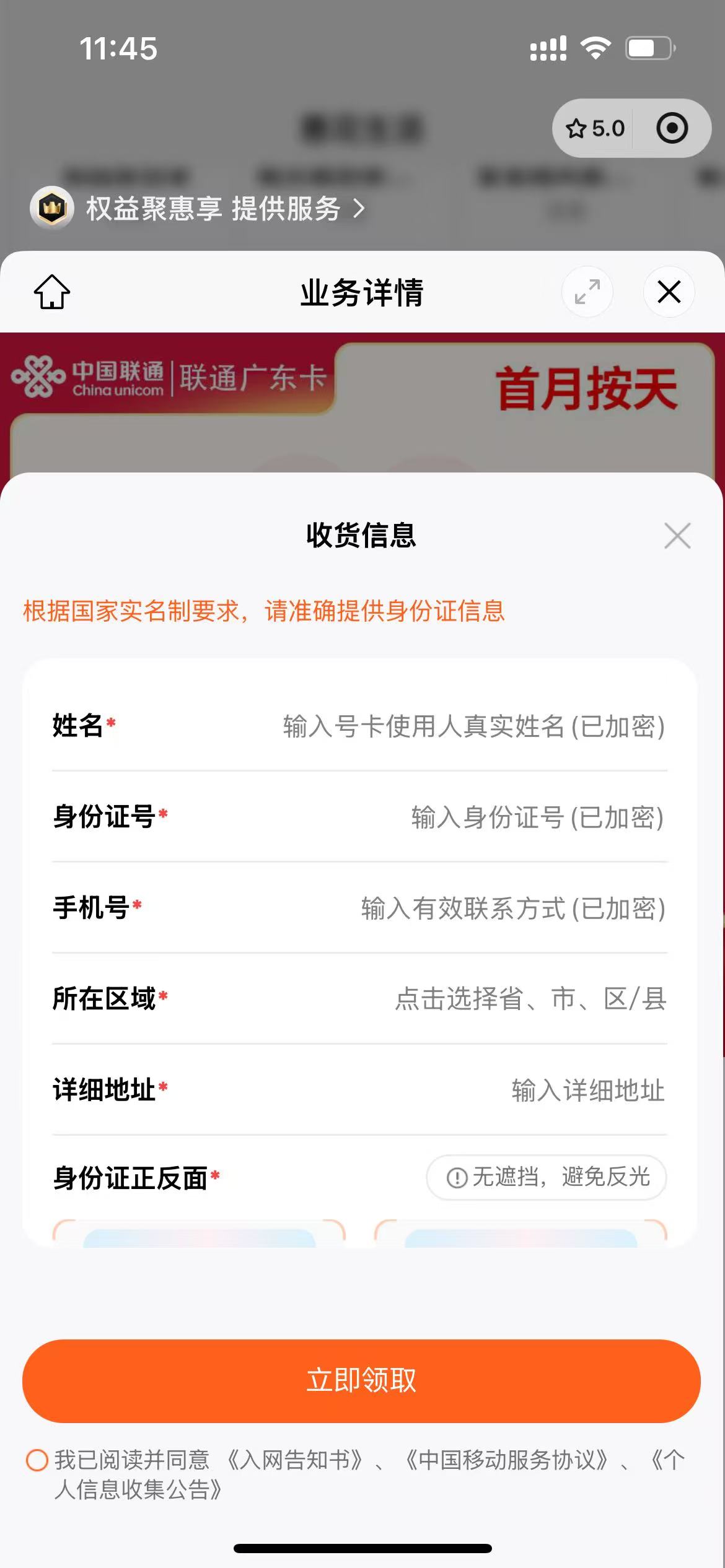This screenshot has width=725, height=1568.
Task: Close the 业务详情 panel
Action: 669,292
